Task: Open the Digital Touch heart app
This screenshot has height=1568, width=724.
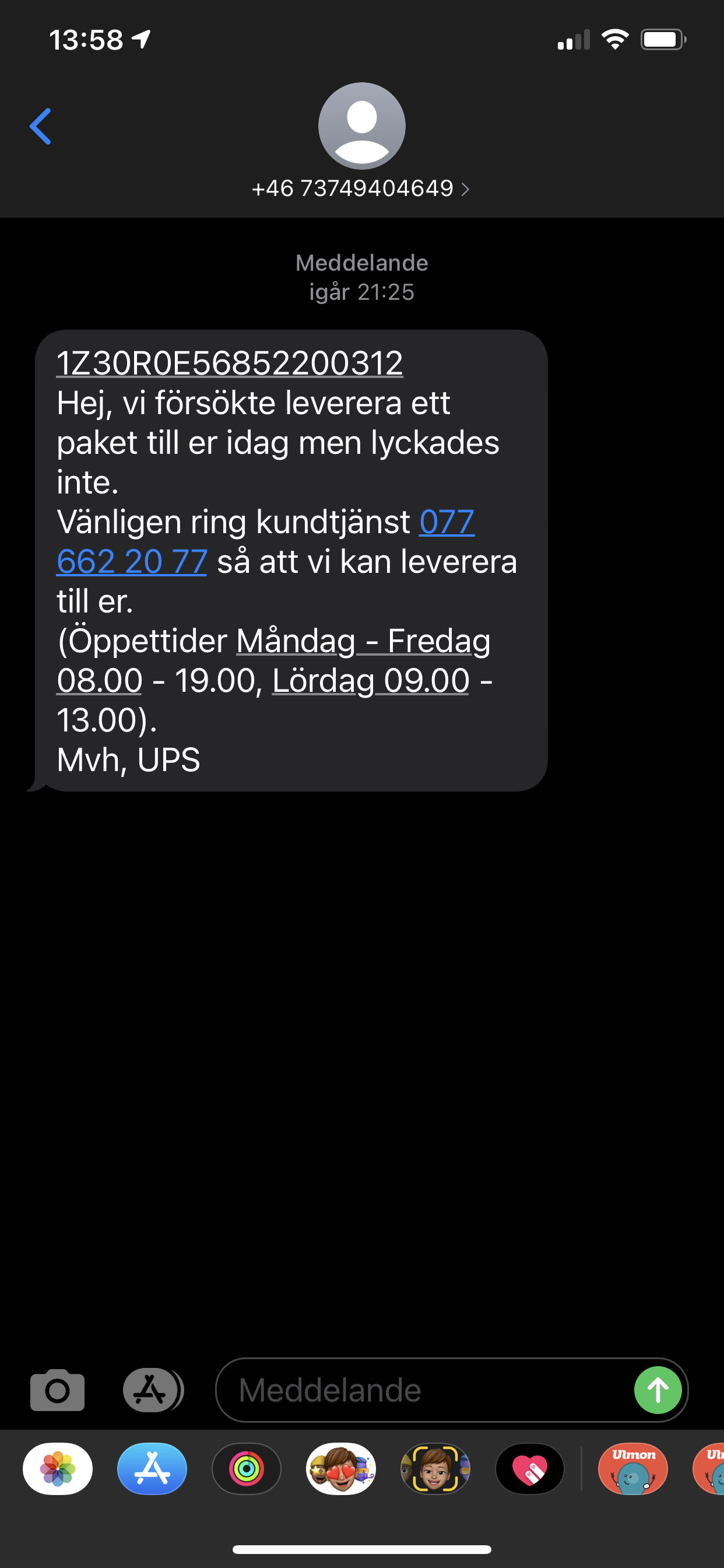Action: point(529,1469)
